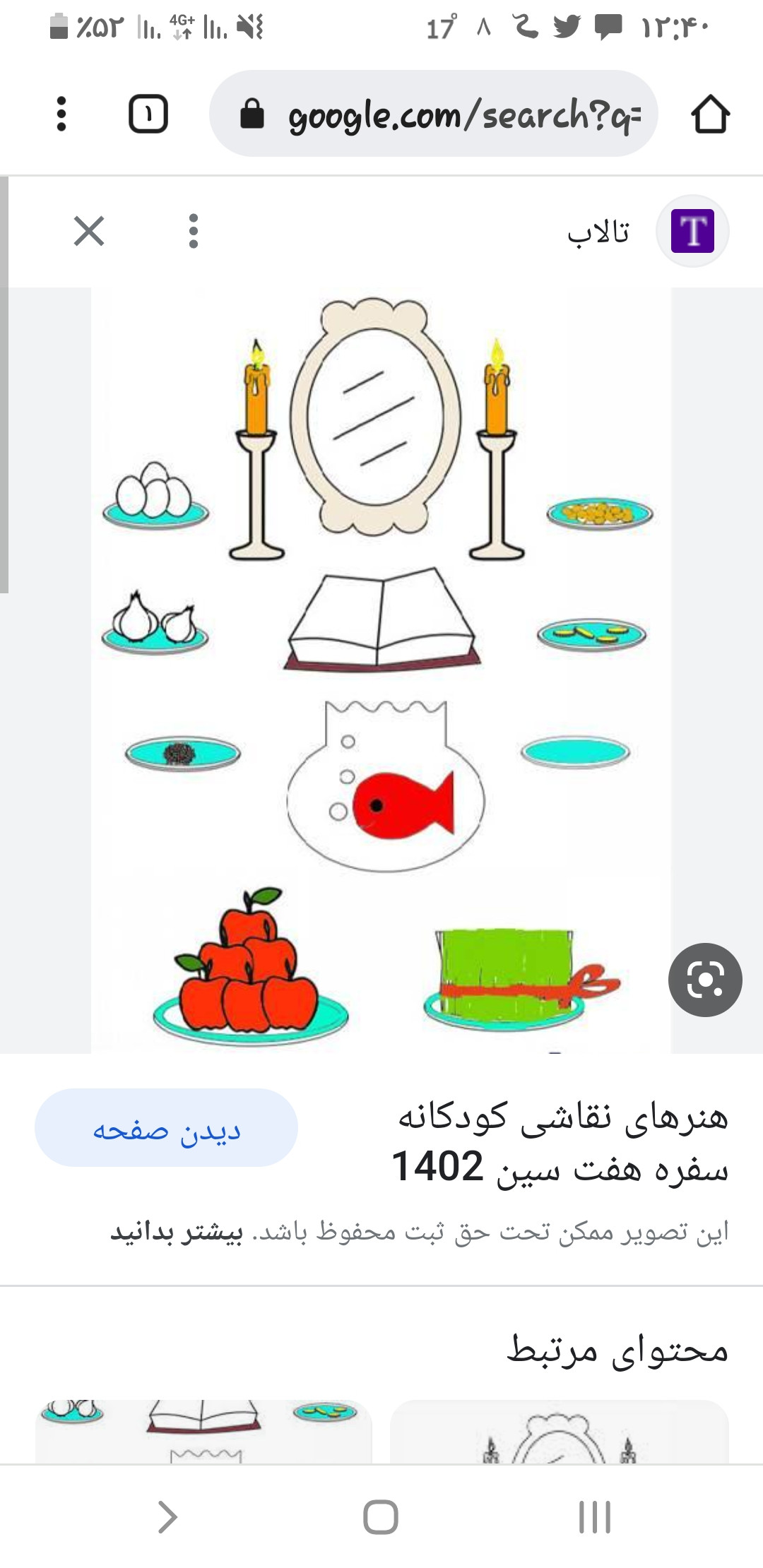Open recent apps from the navigation bar
Screen dimensions: 763x1568
click(595, 1516)
